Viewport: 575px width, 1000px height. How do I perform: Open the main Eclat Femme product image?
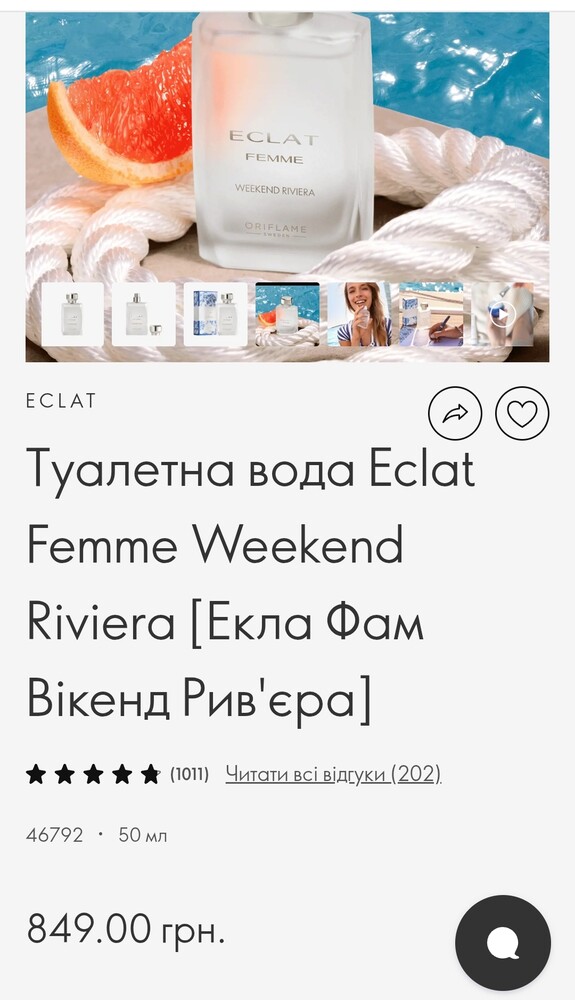coord(288,147)
